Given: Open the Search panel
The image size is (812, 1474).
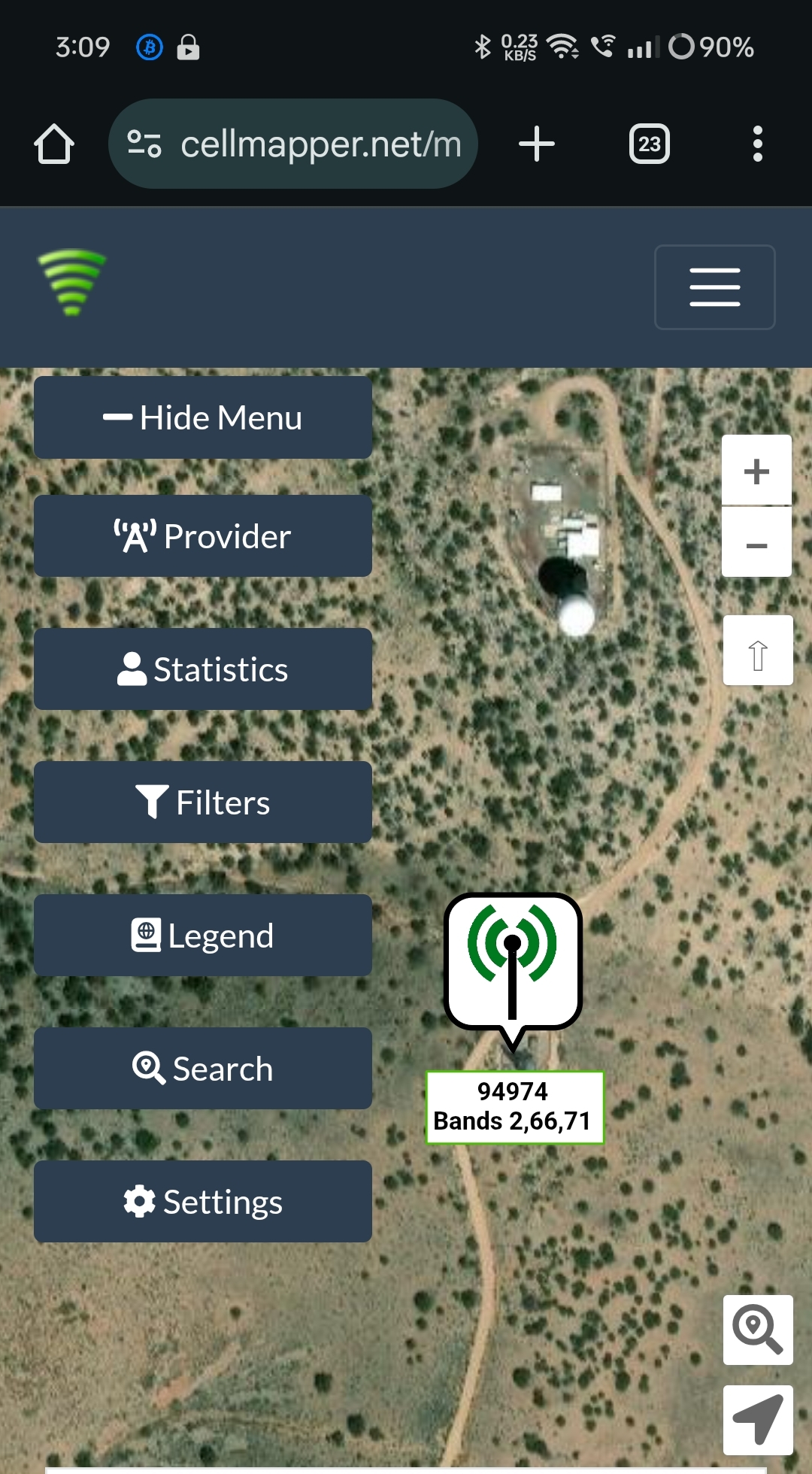Looking at the screenshot, I should pyautogui.click(x=203, y=1069).
